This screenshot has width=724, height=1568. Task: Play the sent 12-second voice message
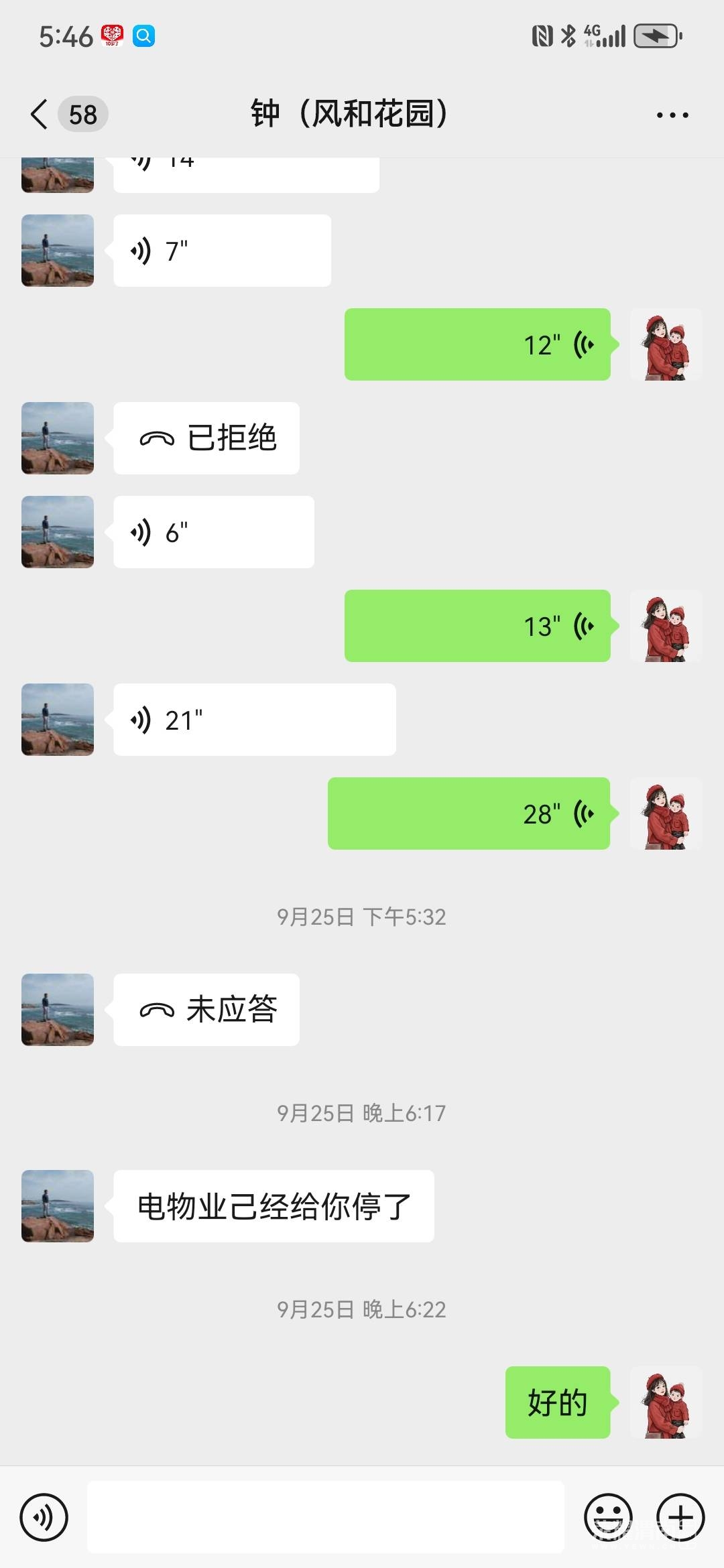[x=477, y=344]
